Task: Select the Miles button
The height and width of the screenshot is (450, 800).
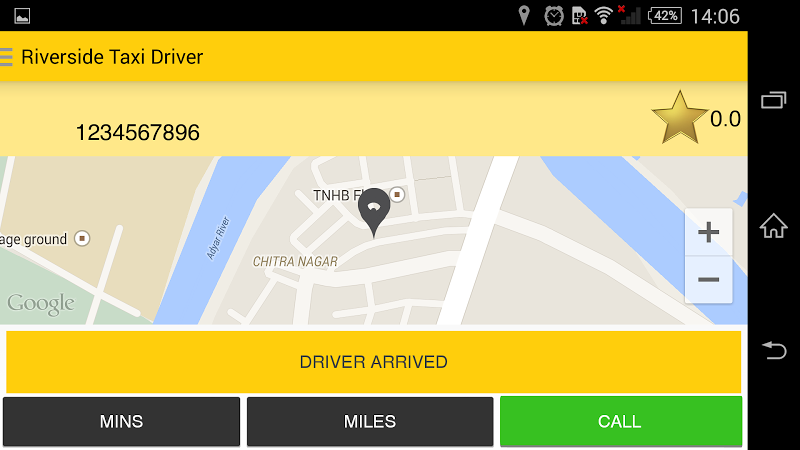Action: tap(370, 421)
